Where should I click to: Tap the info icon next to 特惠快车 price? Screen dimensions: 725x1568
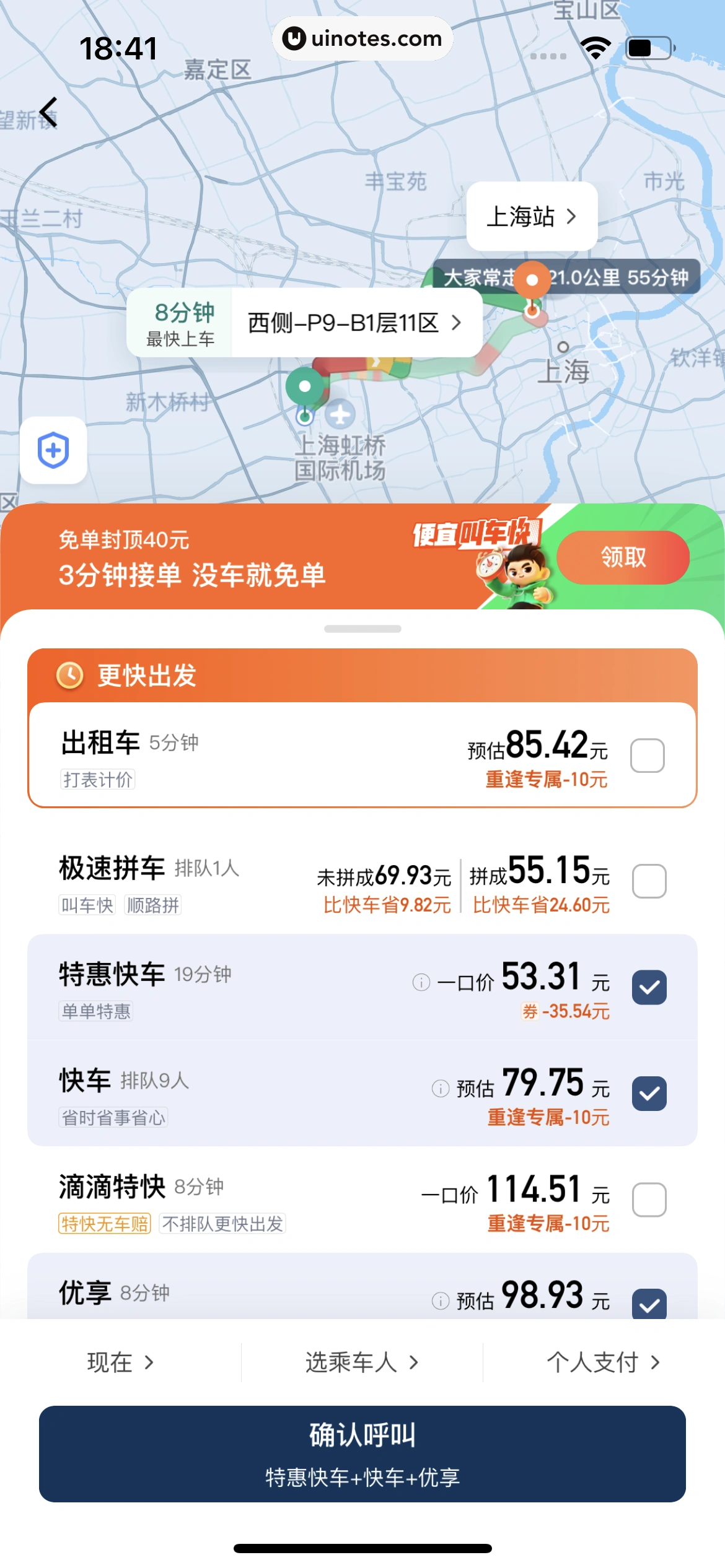point(420,981)
